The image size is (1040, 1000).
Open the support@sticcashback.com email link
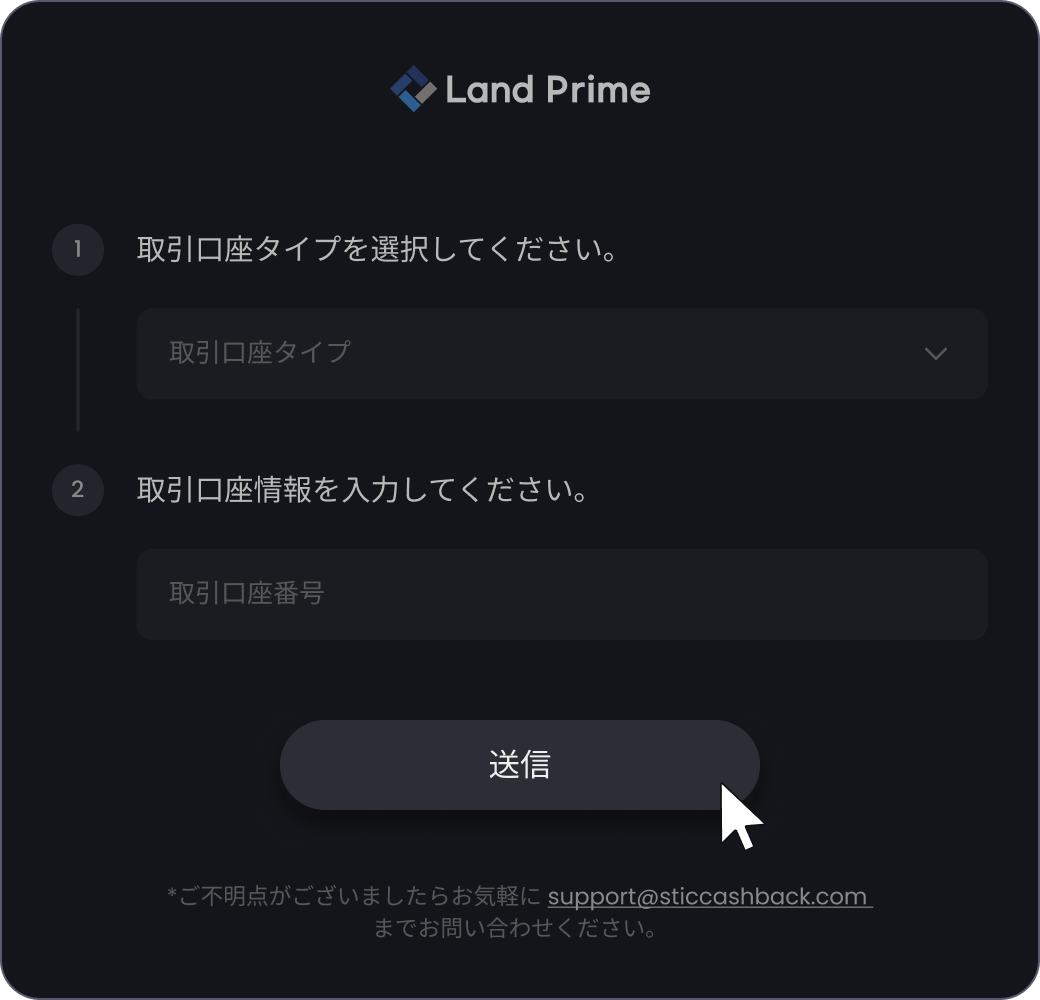(708, 896)
